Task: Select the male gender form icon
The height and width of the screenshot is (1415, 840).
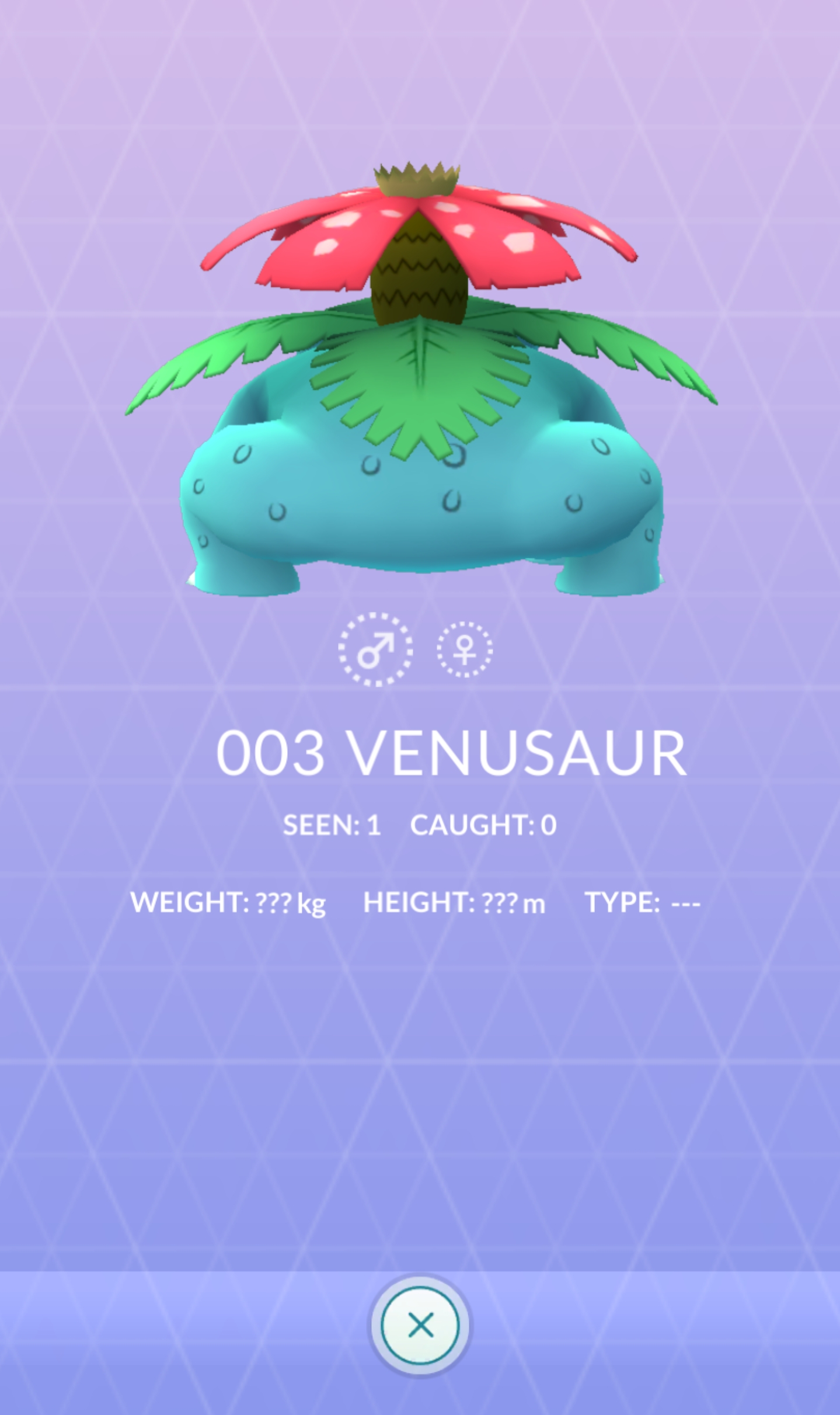Action: [x=375, y=649]
